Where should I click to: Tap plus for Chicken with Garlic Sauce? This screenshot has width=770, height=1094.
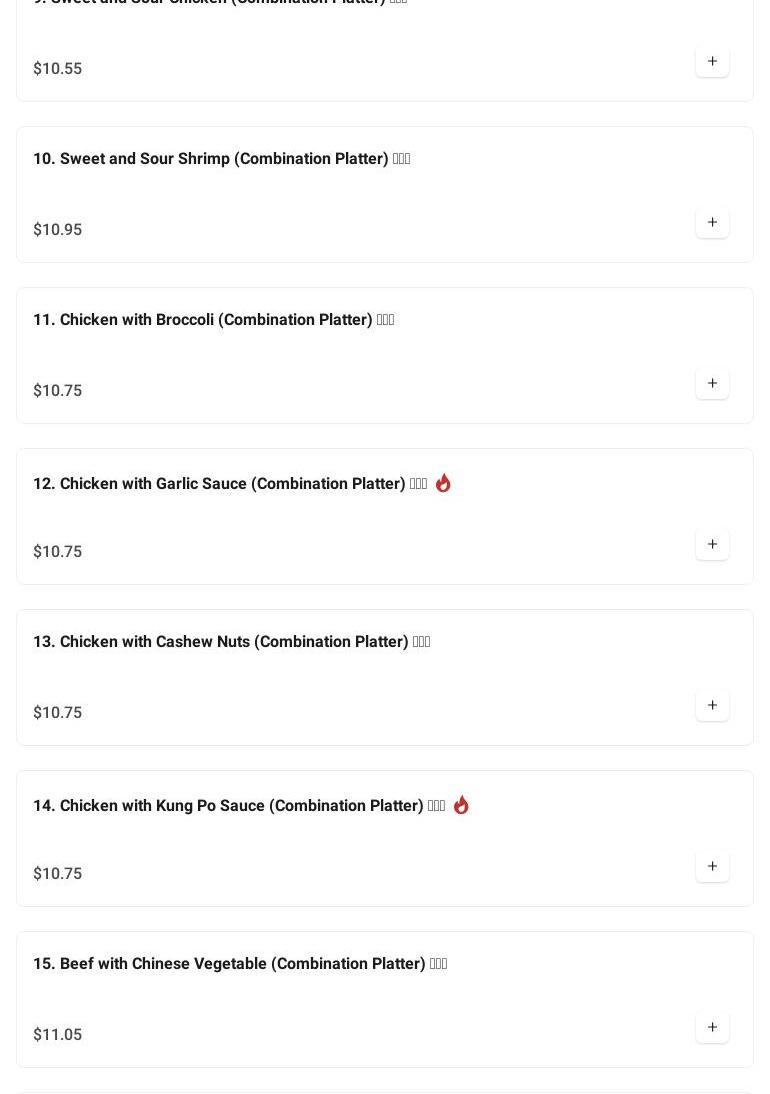pos(712,544)
